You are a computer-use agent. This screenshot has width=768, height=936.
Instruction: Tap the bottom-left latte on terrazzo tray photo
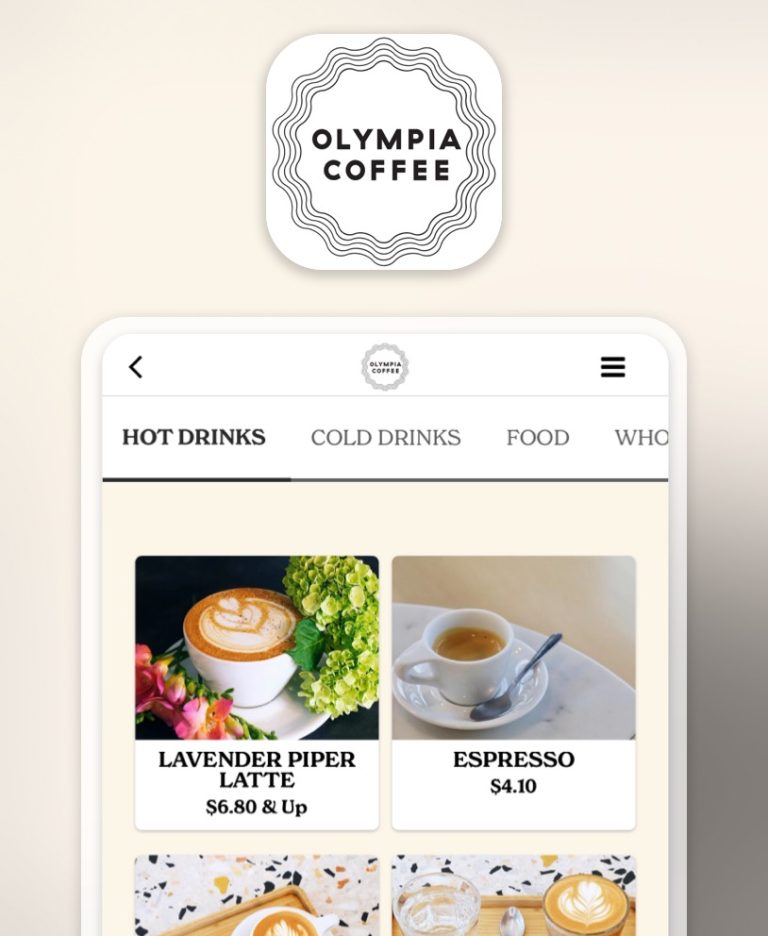point(256,895)
